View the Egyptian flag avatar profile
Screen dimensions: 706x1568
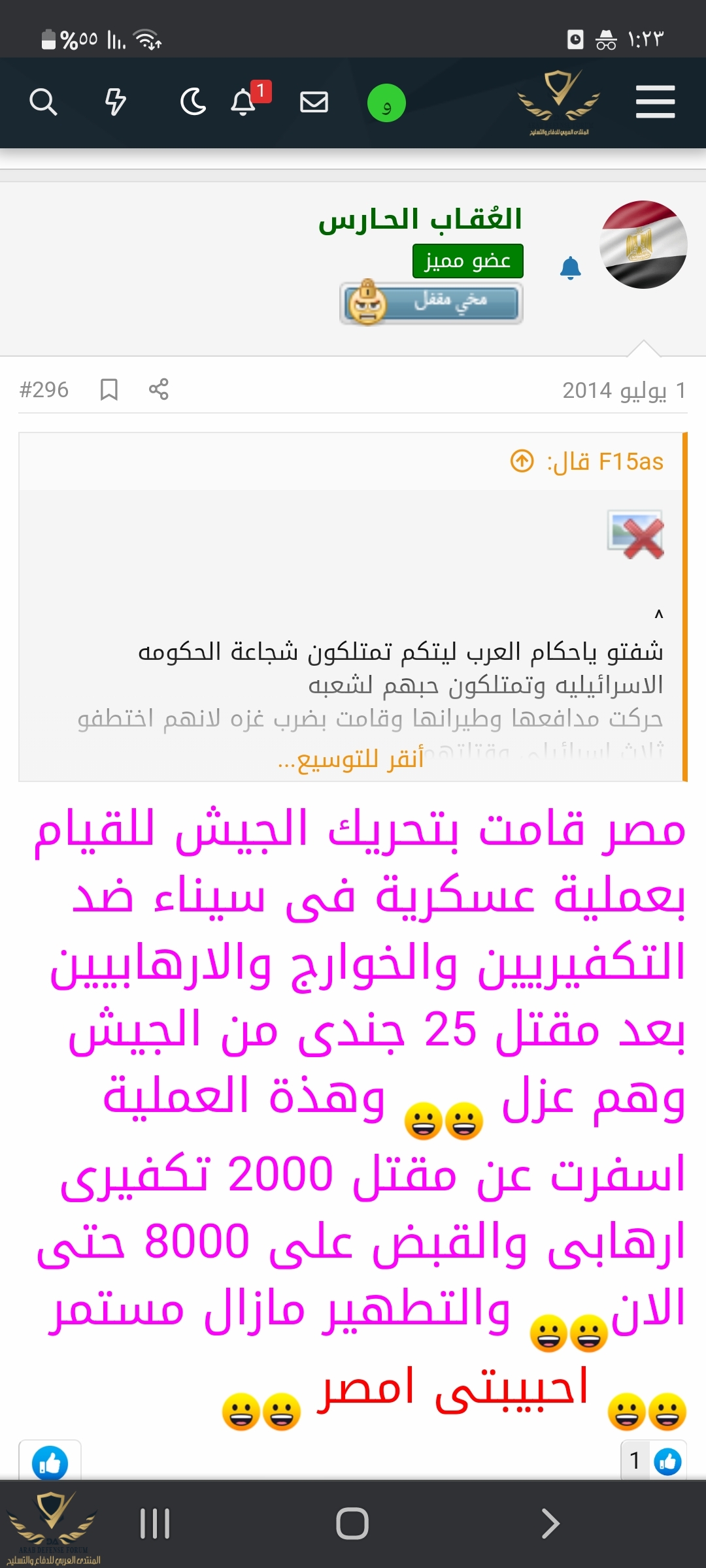643,244
